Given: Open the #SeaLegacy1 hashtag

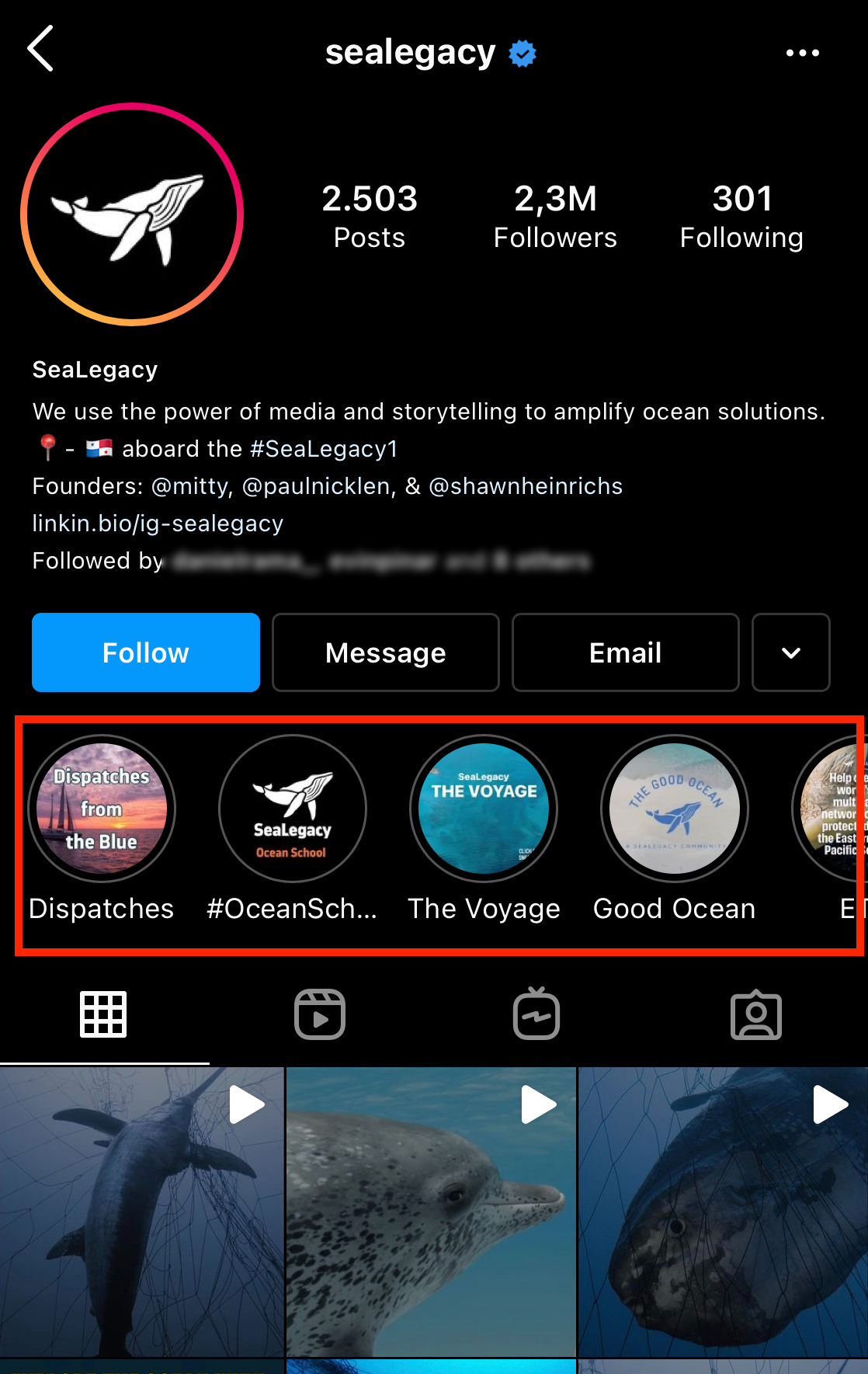Looking at the screenshot, I should point(324,449).
